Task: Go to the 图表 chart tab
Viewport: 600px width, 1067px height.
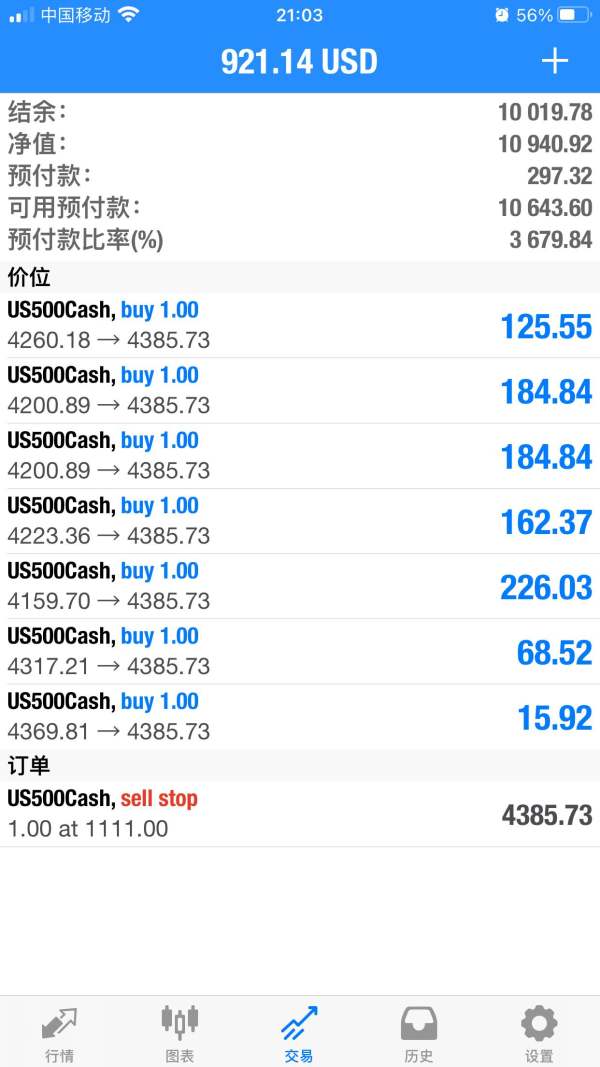Action: pos(180,1033)
